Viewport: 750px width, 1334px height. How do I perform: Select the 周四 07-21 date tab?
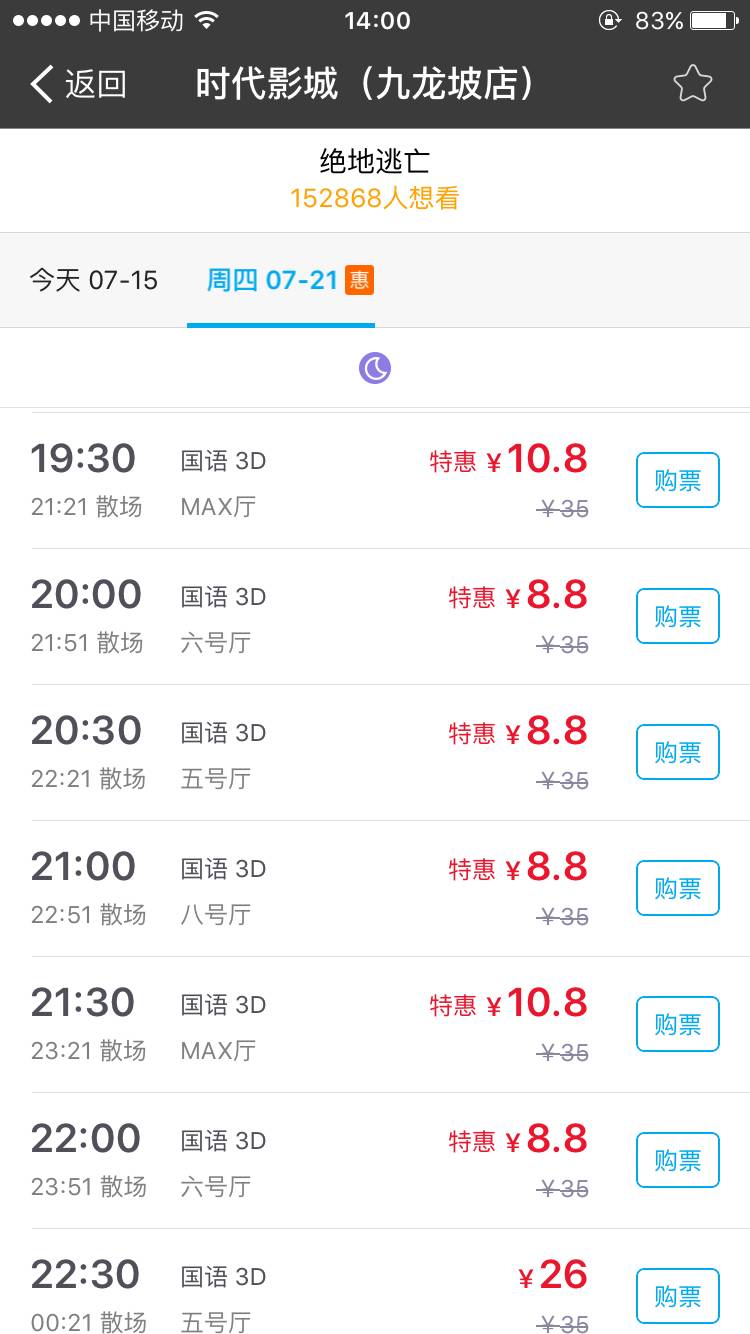tap(289, 280)
